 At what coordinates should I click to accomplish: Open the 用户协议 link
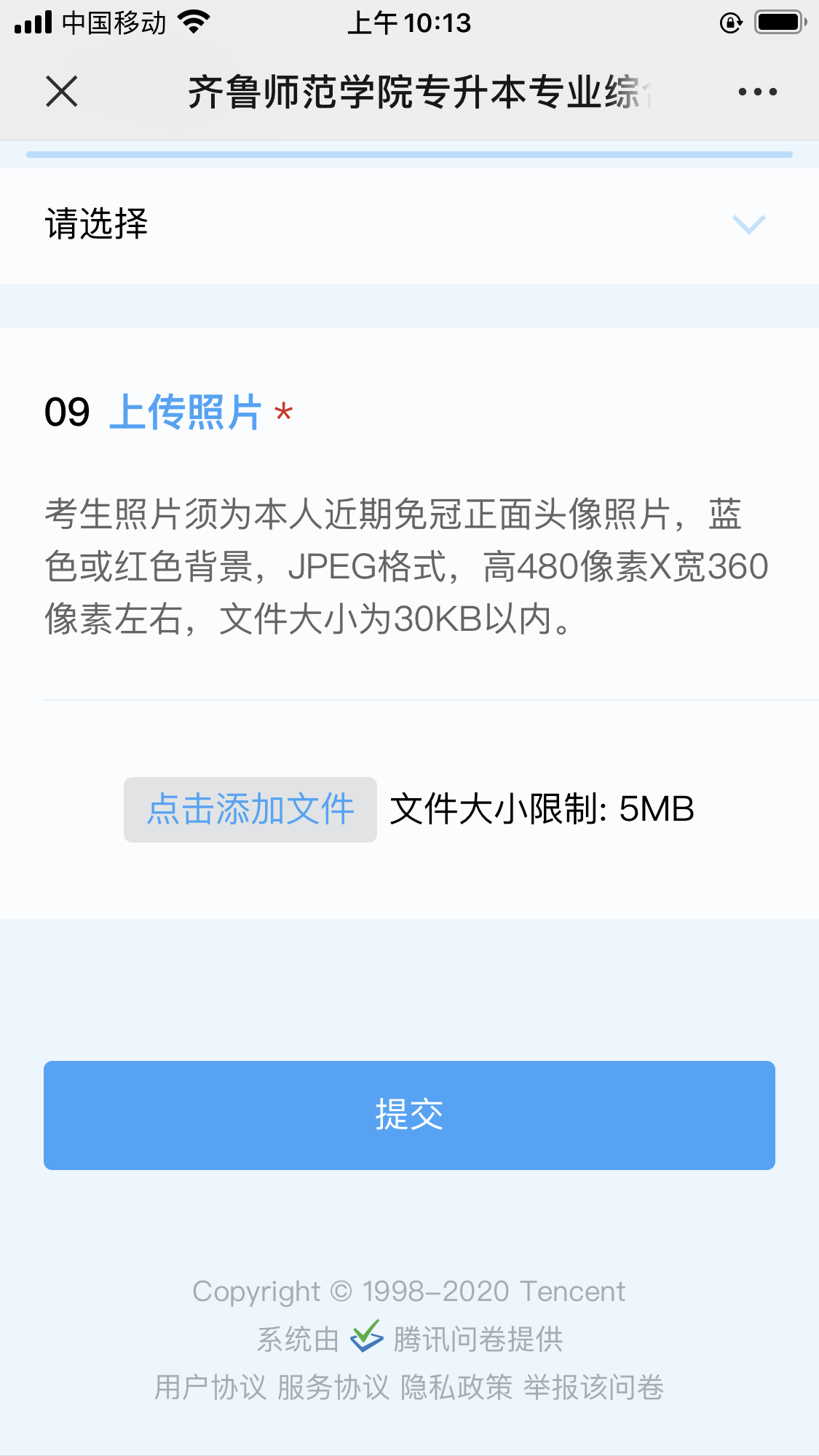pyautogui.click(x=210, y=1388)
